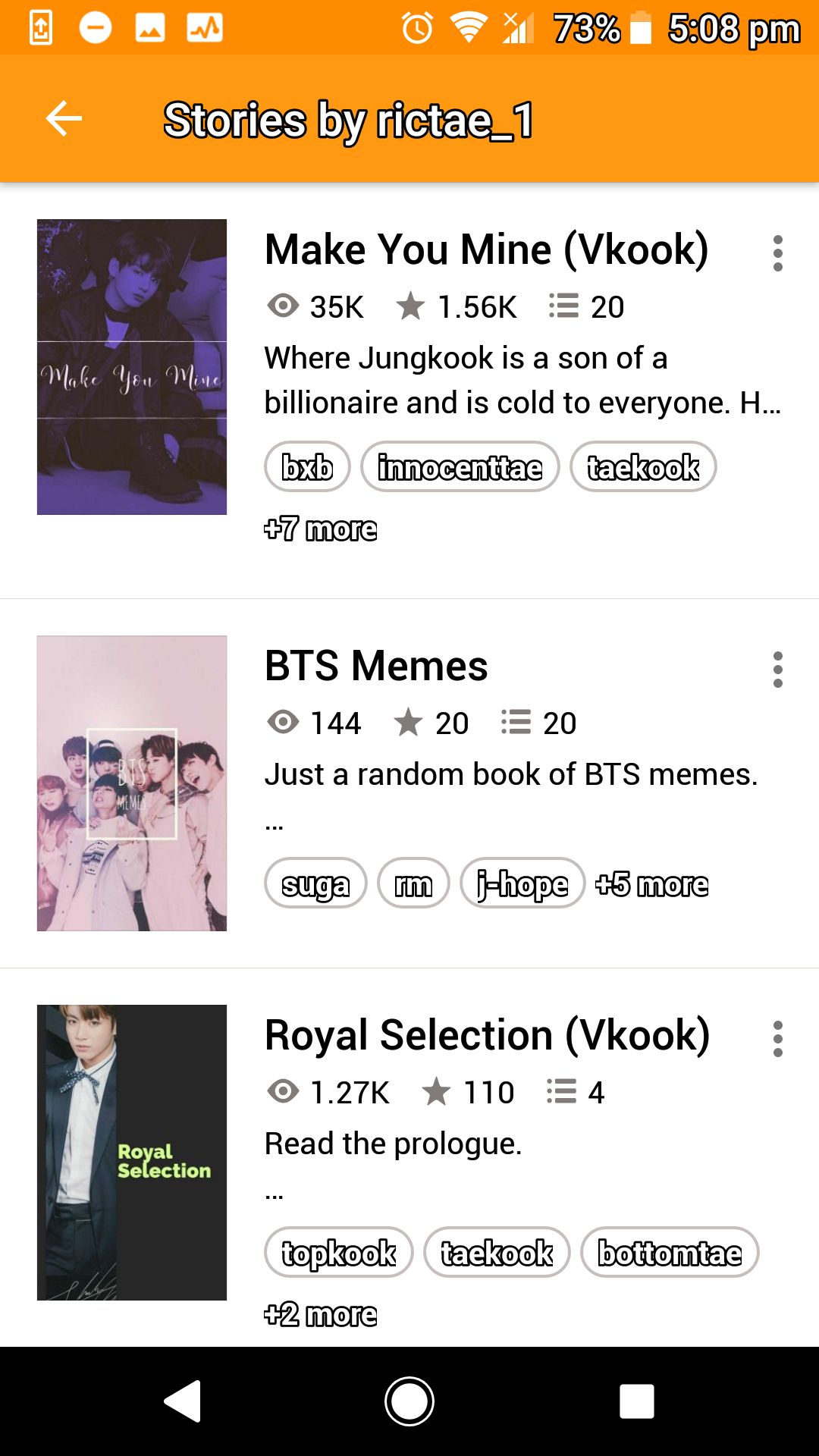Select the suga tag chip
Screen dimensions: 819x1456
(x=315, y=883)
